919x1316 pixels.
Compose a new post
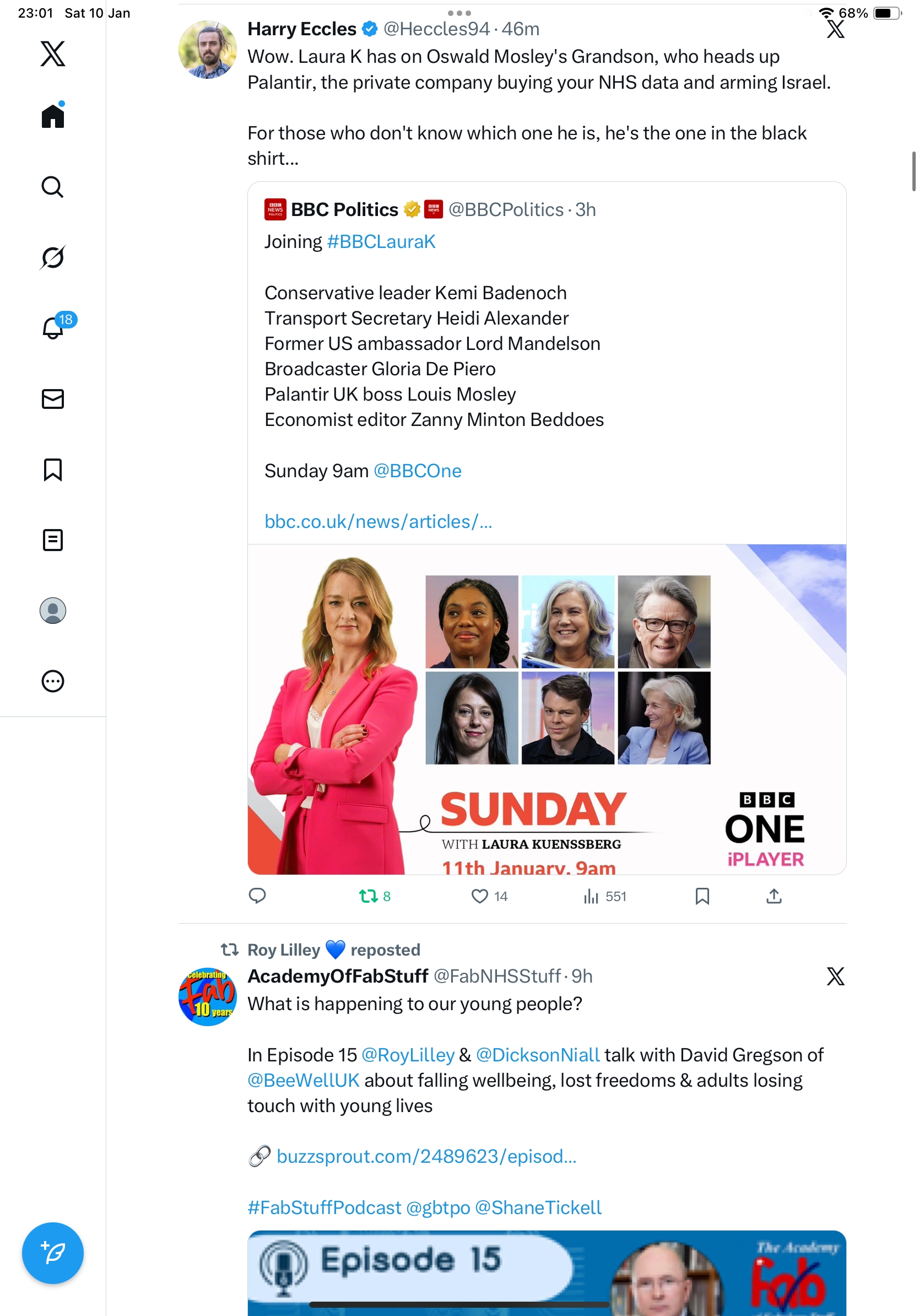(x=53, y=1253)
